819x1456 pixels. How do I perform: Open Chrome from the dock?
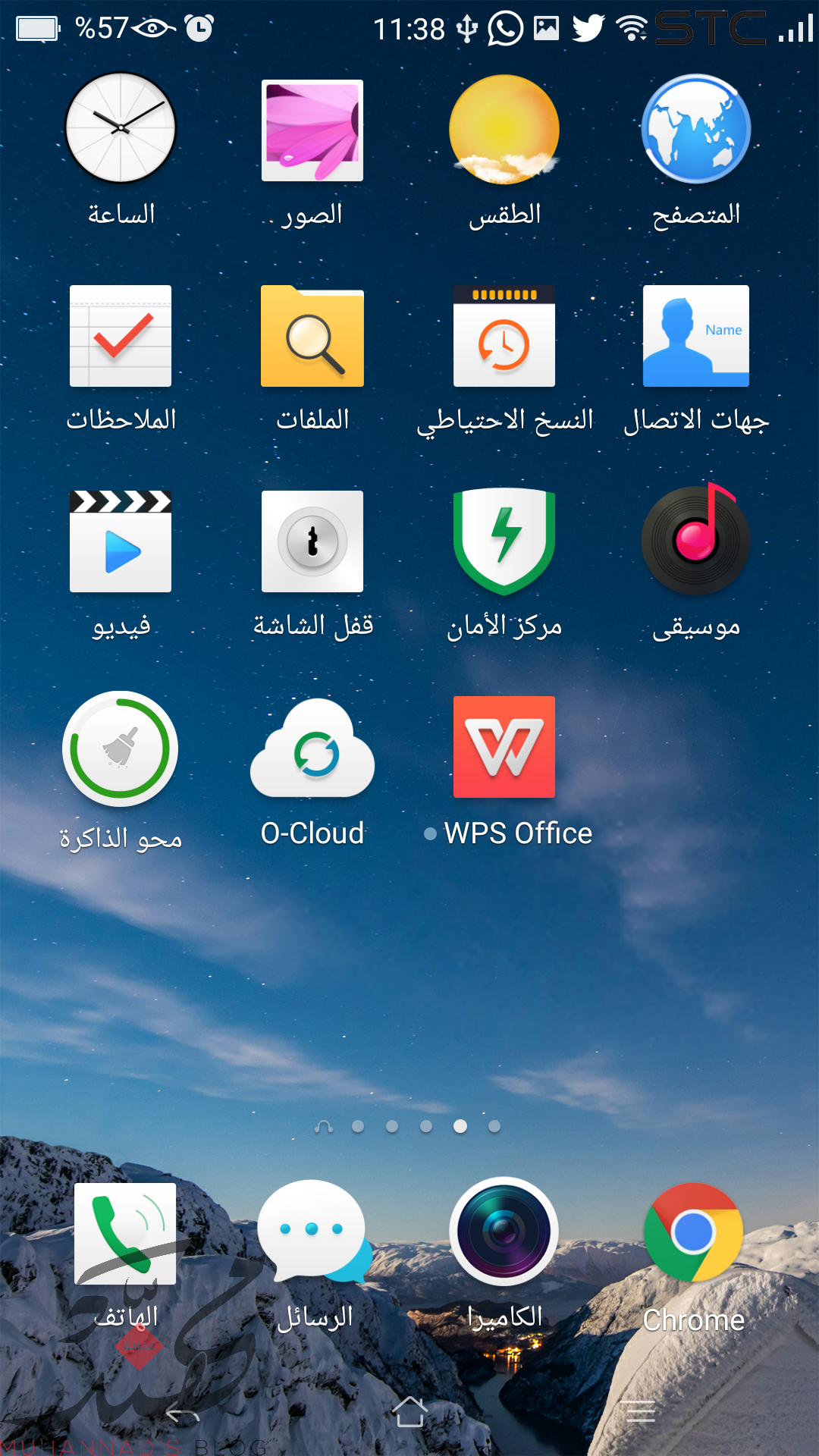[x=694, y=1232]
